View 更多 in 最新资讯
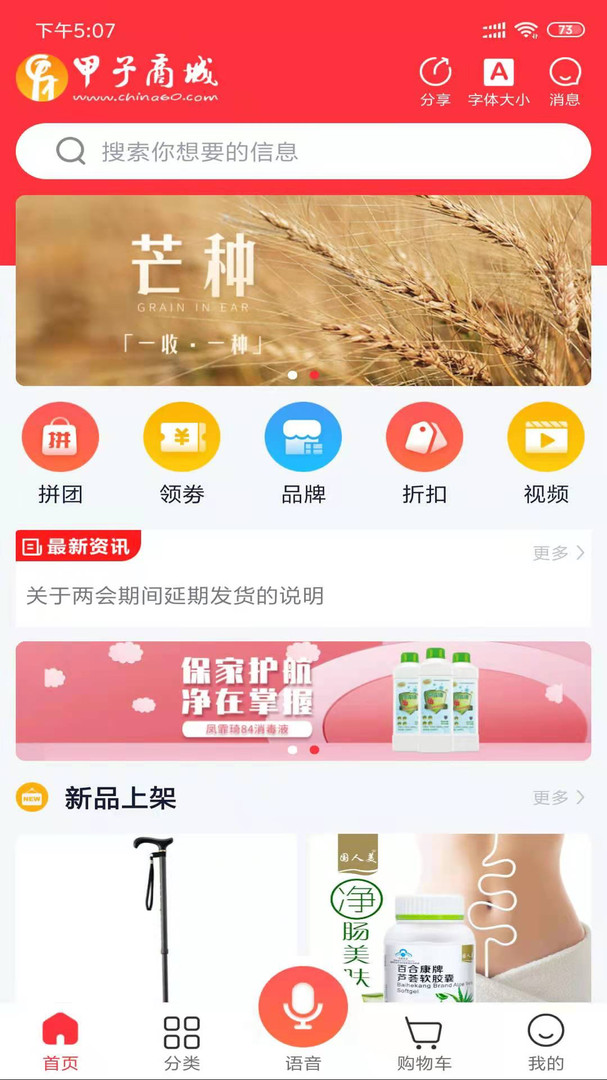This screenshot has height=1080, width=607. pyautogui.click(x=559, y=552)
